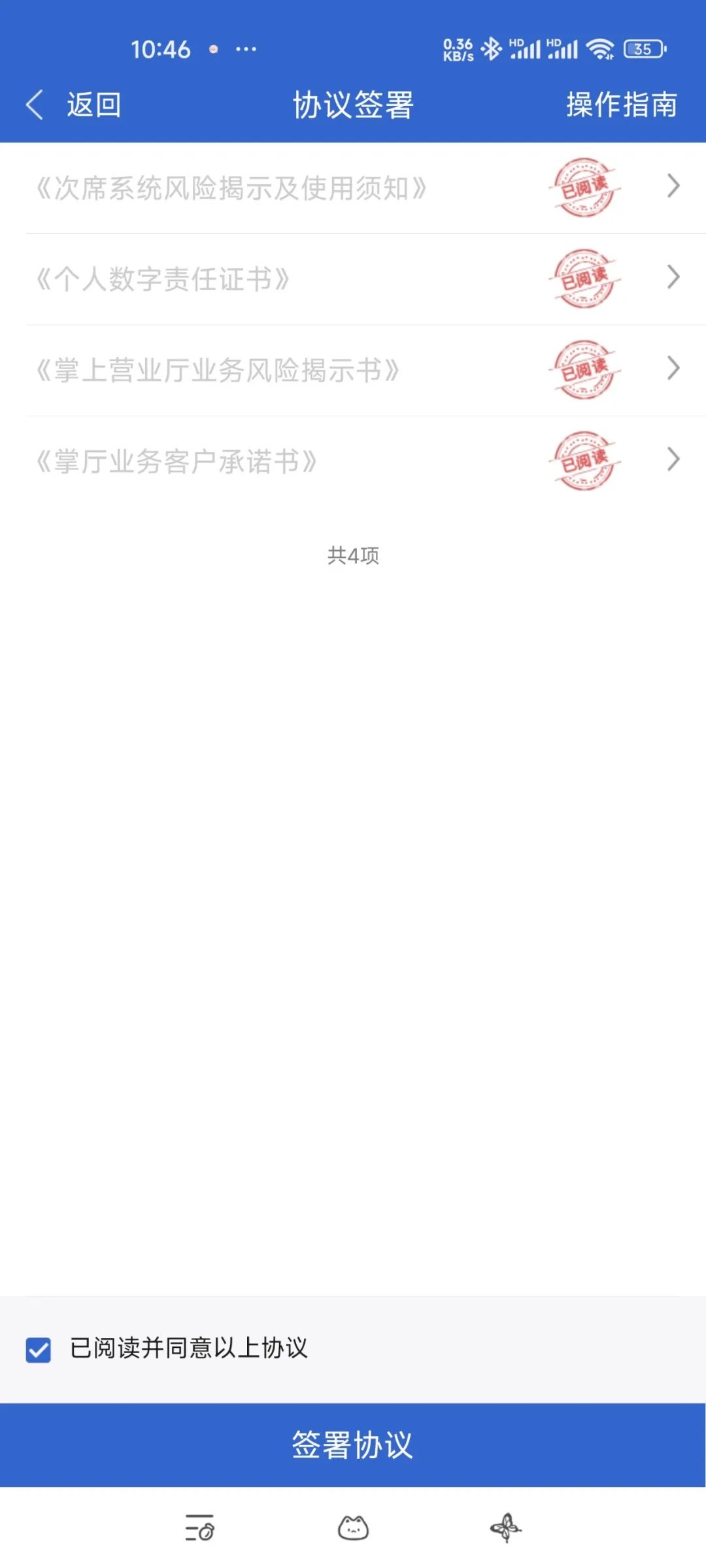Open 《掌上营业厅业务风险揭示书》 agreement

point(218,370)
